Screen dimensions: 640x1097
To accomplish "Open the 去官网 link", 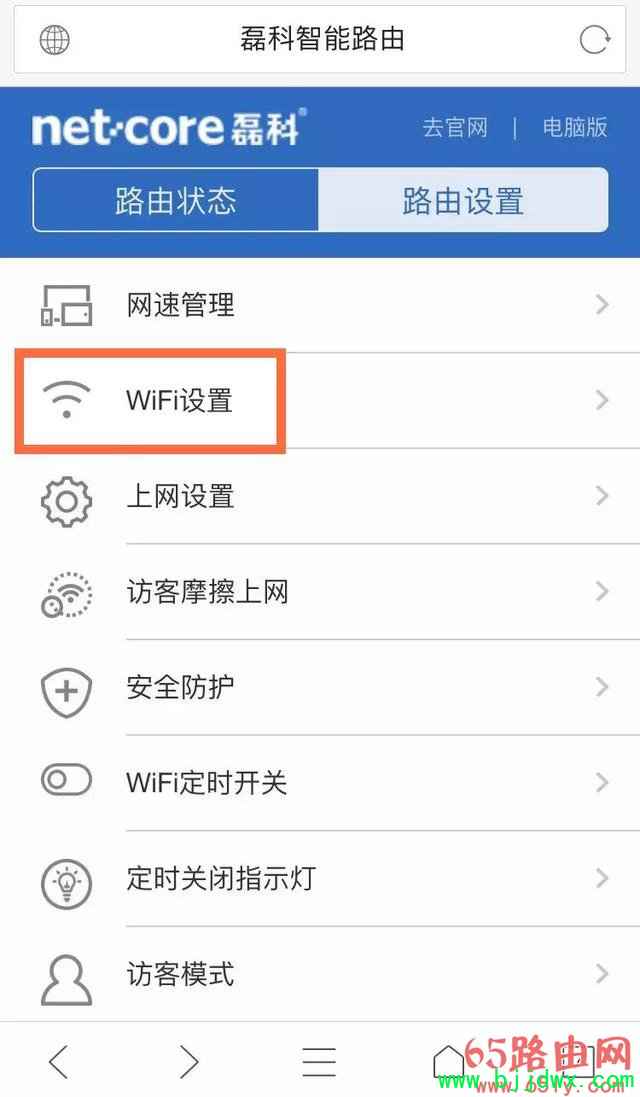I will [x=455, y=127].
